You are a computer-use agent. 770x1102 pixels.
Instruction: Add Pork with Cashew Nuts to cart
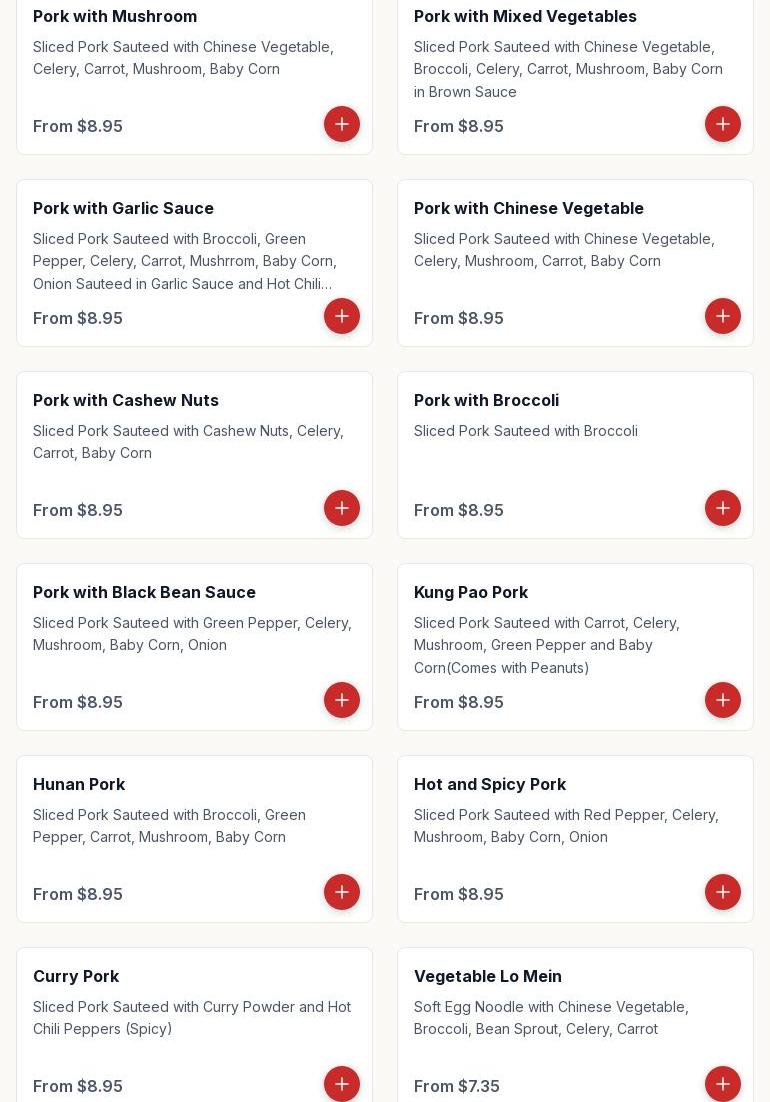342,508
